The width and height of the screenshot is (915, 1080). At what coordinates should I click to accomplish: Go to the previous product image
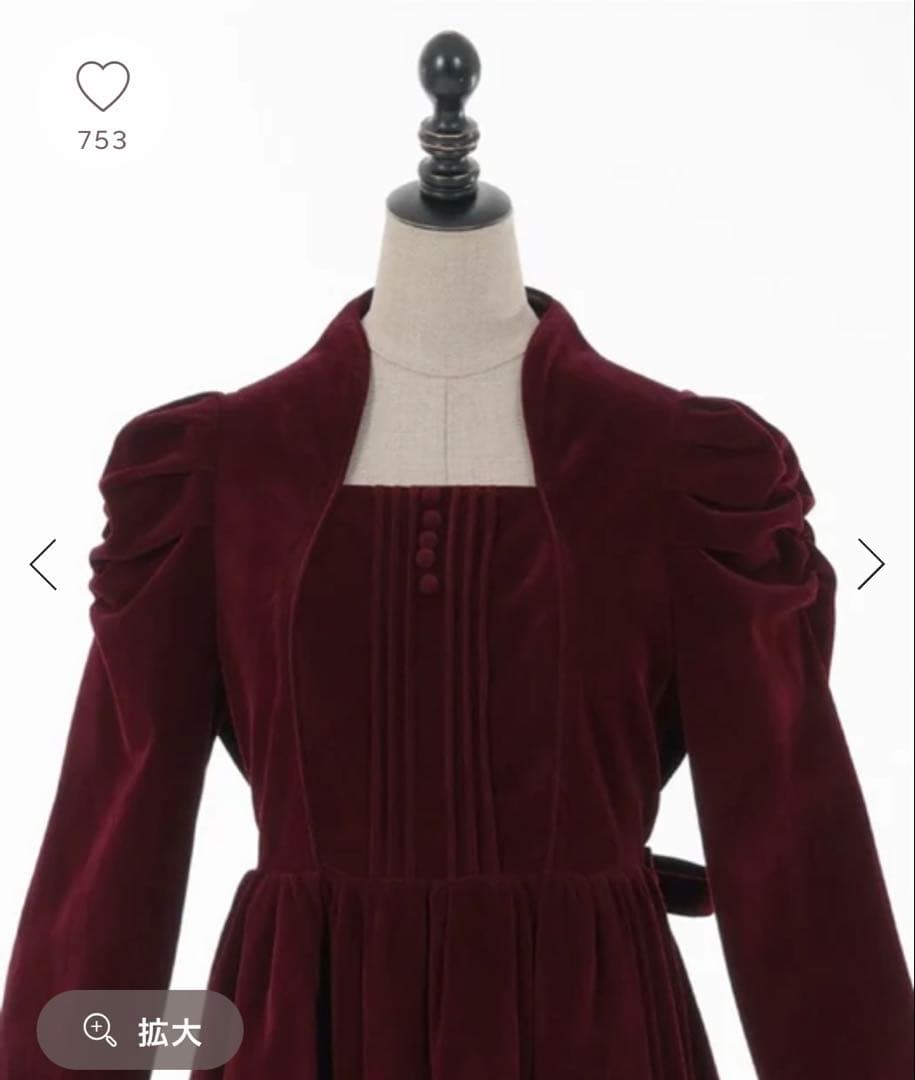[43, 564]
